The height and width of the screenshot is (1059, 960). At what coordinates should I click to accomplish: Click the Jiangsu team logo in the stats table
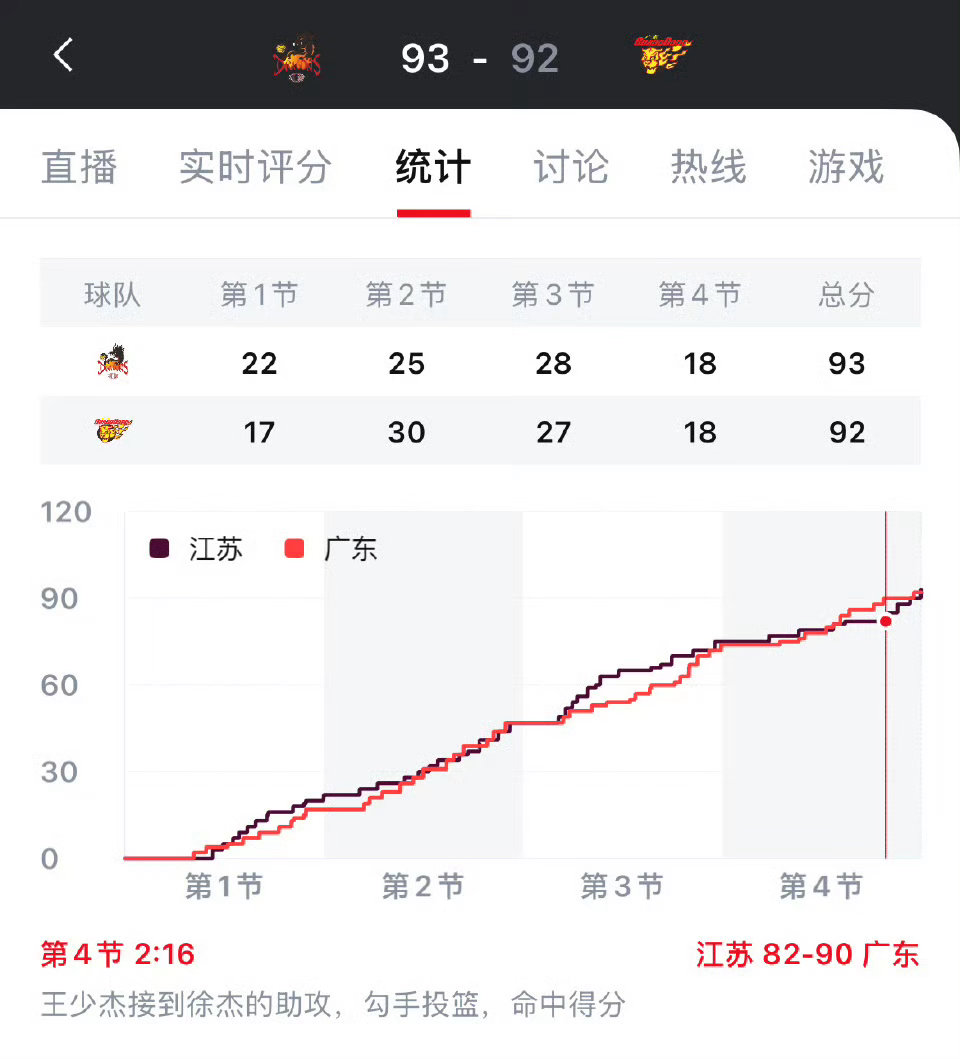click(112, 363)
